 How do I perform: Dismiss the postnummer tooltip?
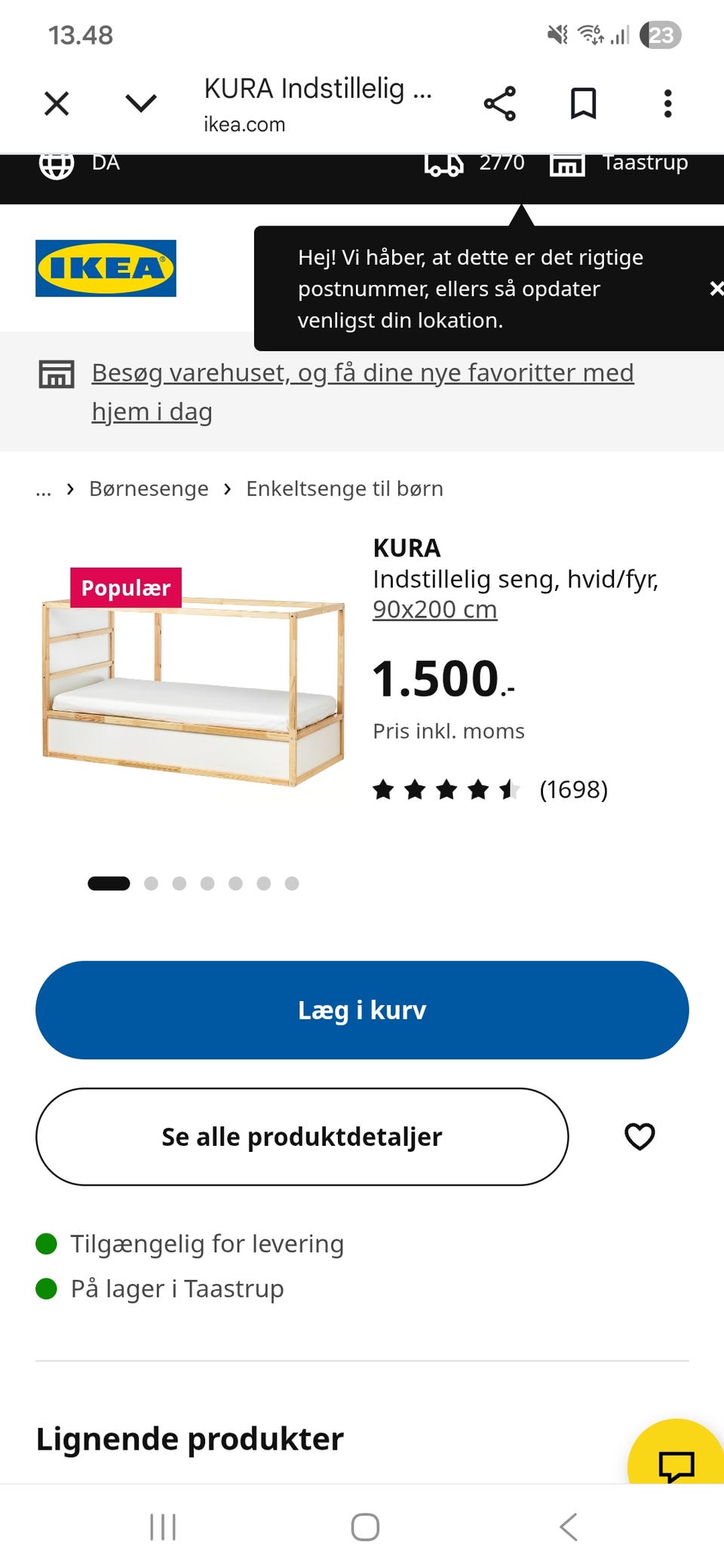716,288
